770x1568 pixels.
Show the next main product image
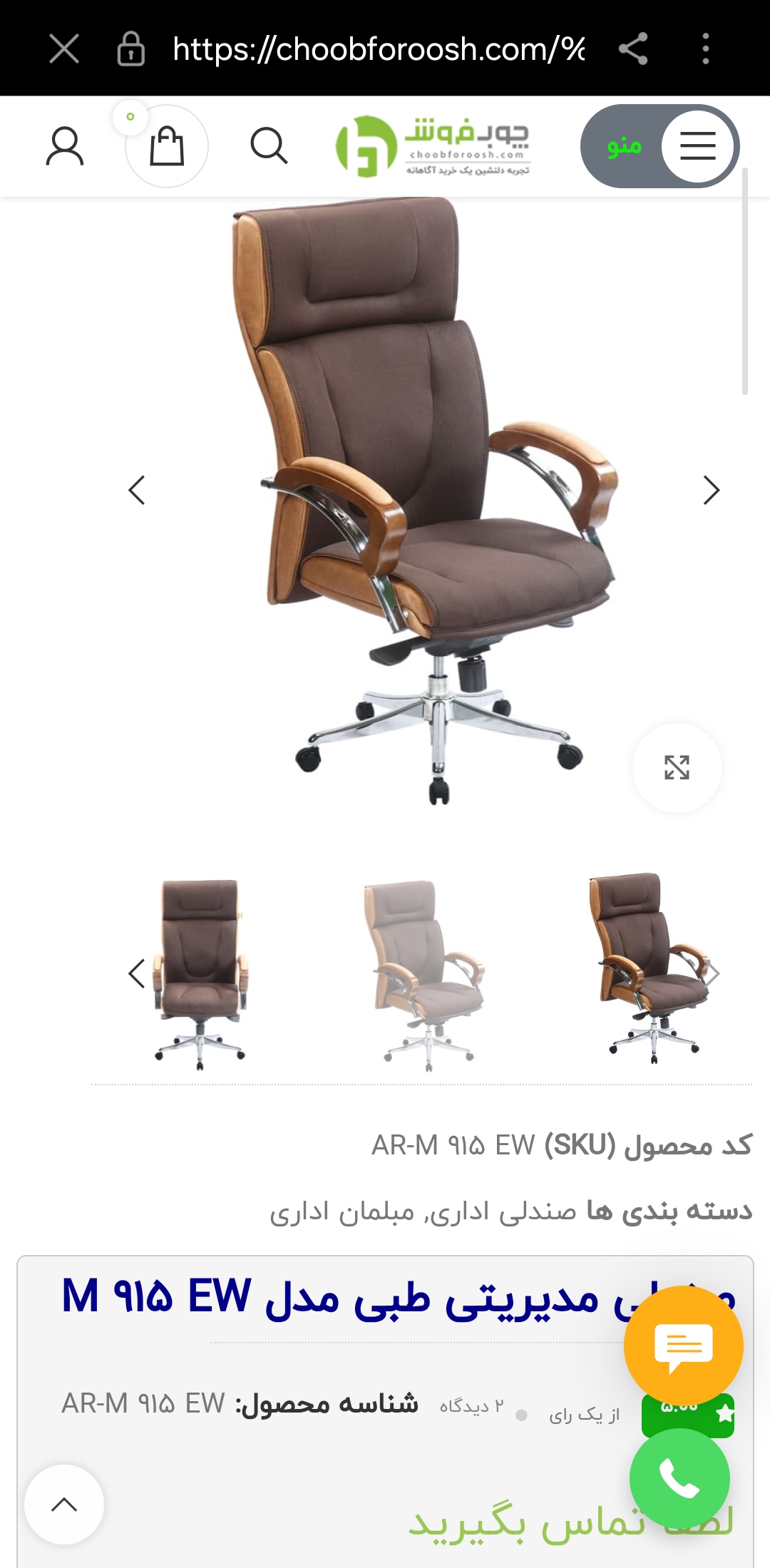(711, 491)
